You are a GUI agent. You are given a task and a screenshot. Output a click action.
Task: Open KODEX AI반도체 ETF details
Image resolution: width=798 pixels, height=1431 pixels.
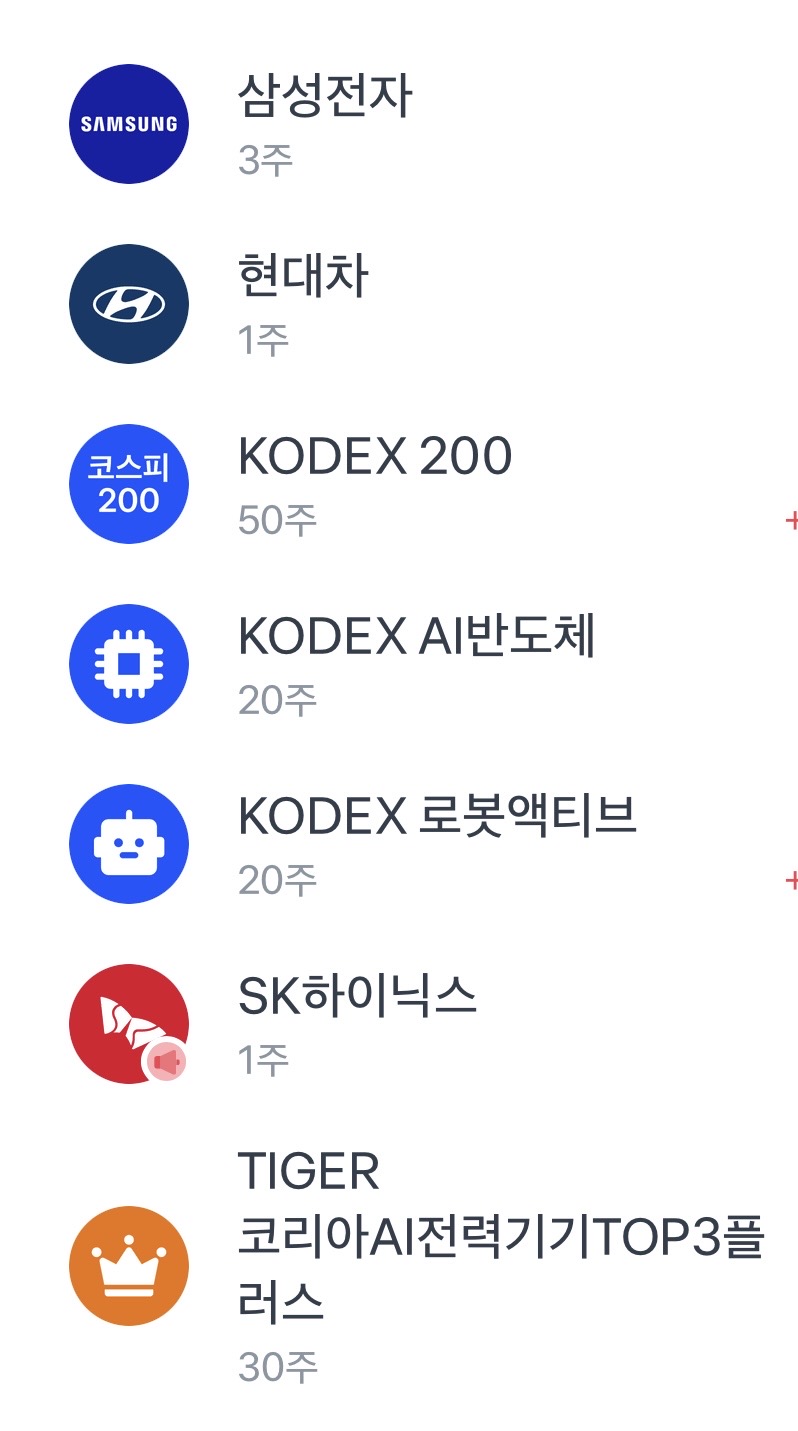416,638
